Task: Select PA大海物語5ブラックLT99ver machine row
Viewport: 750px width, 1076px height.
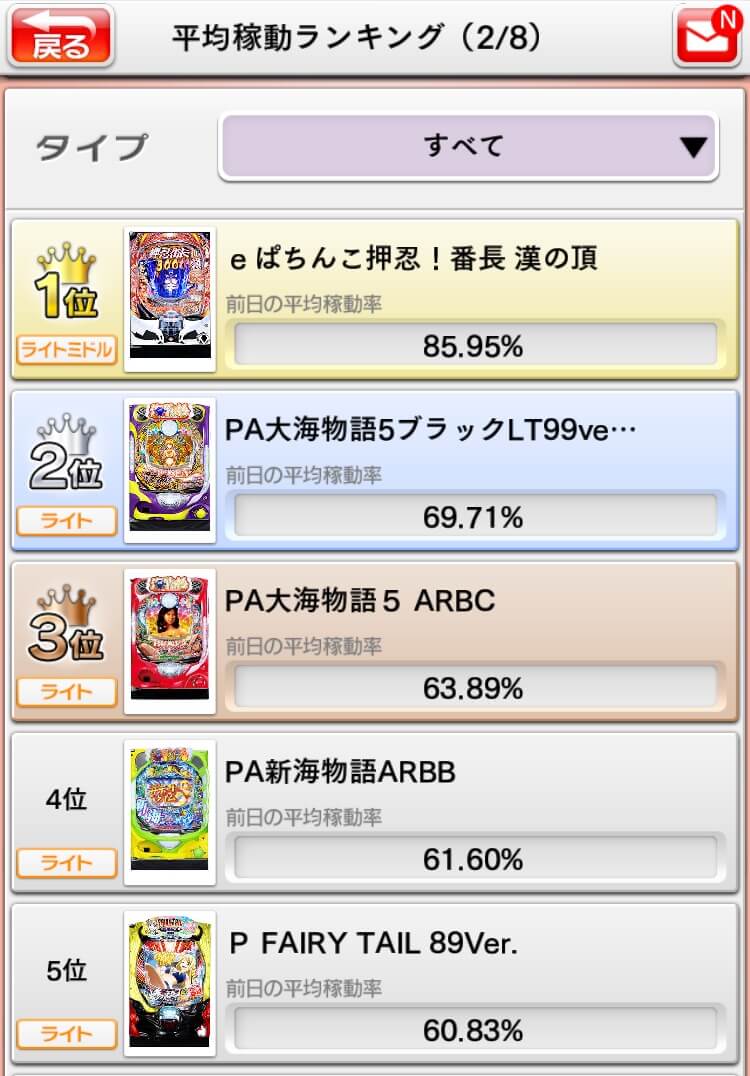Action: (x=430, y=431)
